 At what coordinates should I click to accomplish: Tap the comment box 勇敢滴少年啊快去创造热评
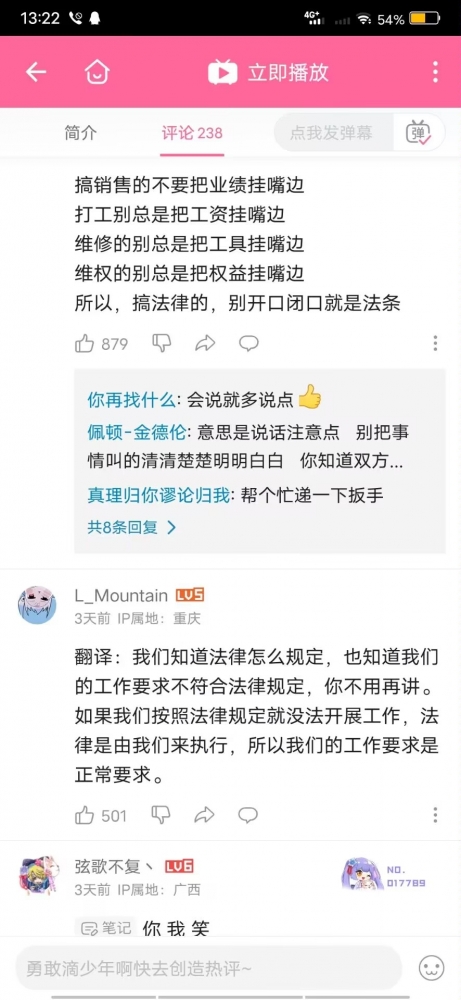coord(209,968)
